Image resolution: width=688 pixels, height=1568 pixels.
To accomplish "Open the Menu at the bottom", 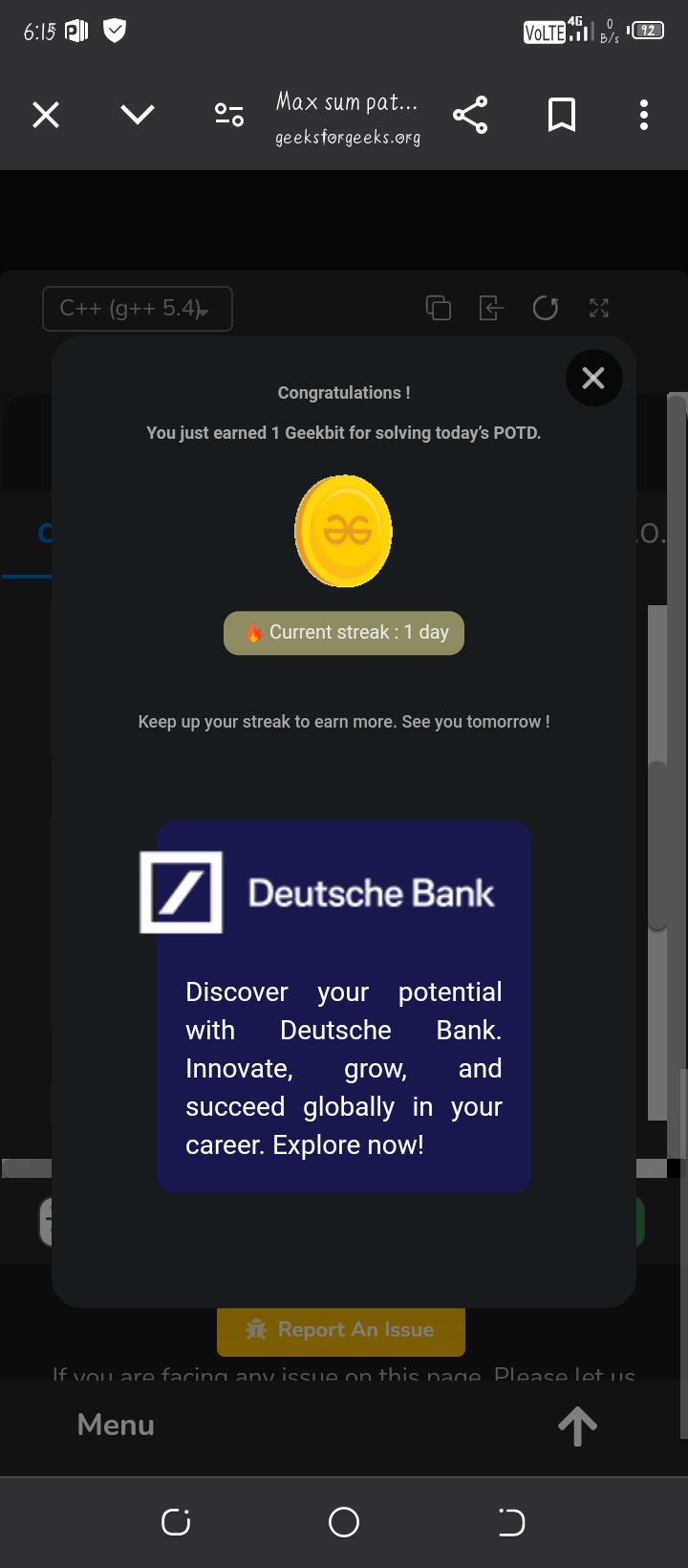I will tap(116, 1425).
